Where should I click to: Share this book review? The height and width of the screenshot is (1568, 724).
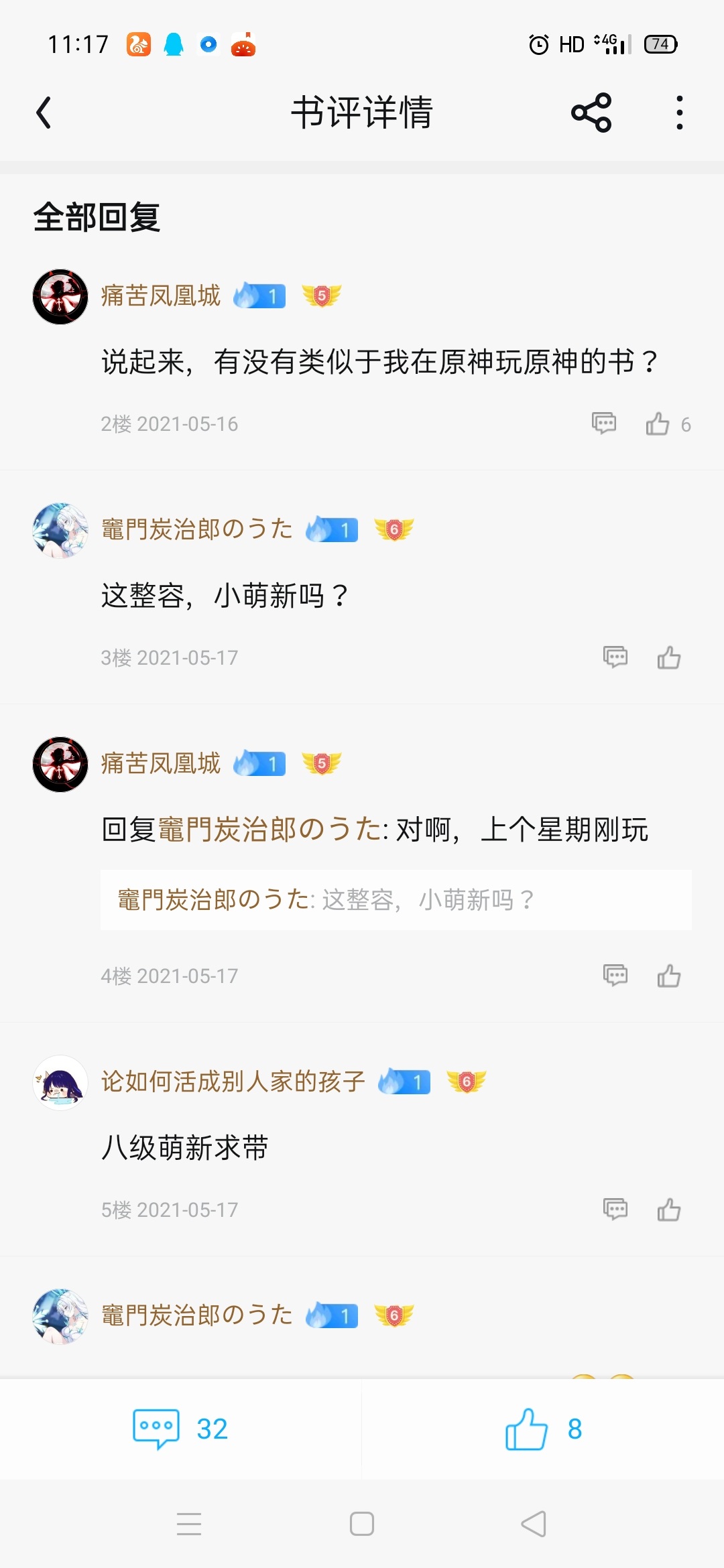point(591,113)
